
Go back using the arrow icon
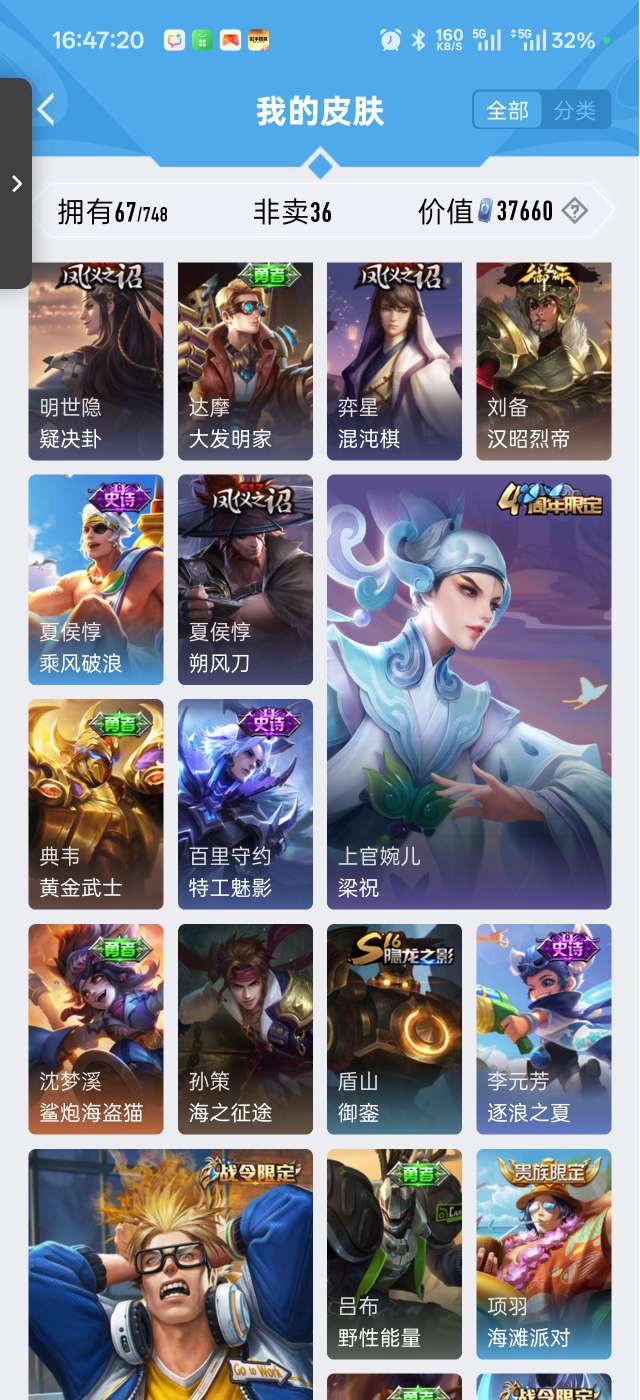point(46,109)
